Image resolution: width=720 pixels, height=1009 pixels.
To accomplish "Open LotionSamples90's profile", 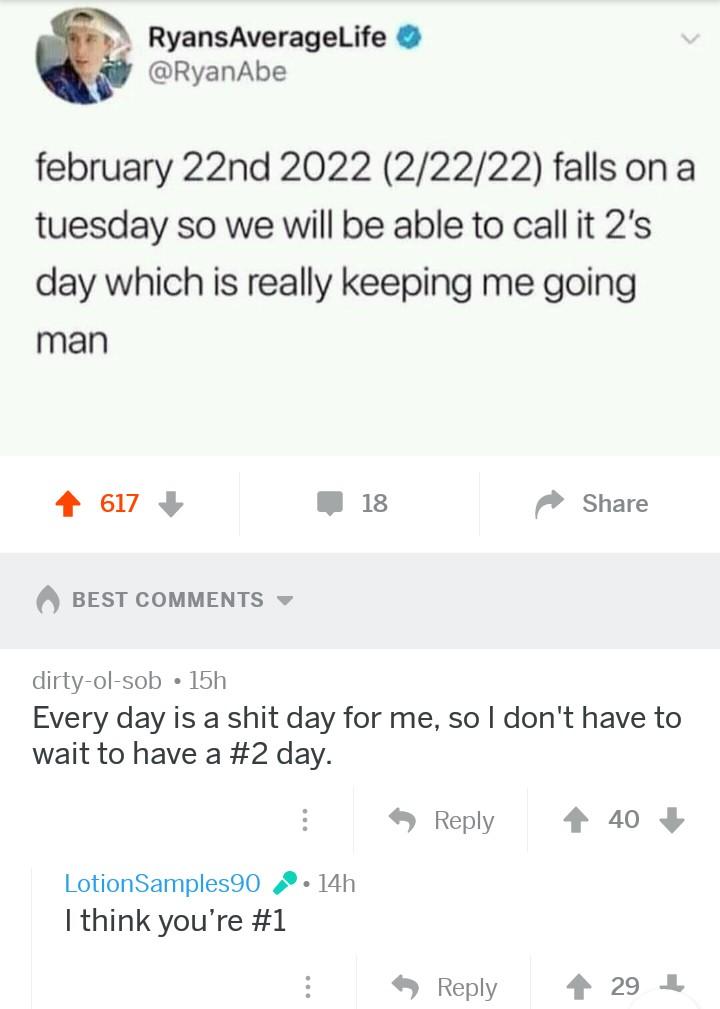I will point(162,882).
